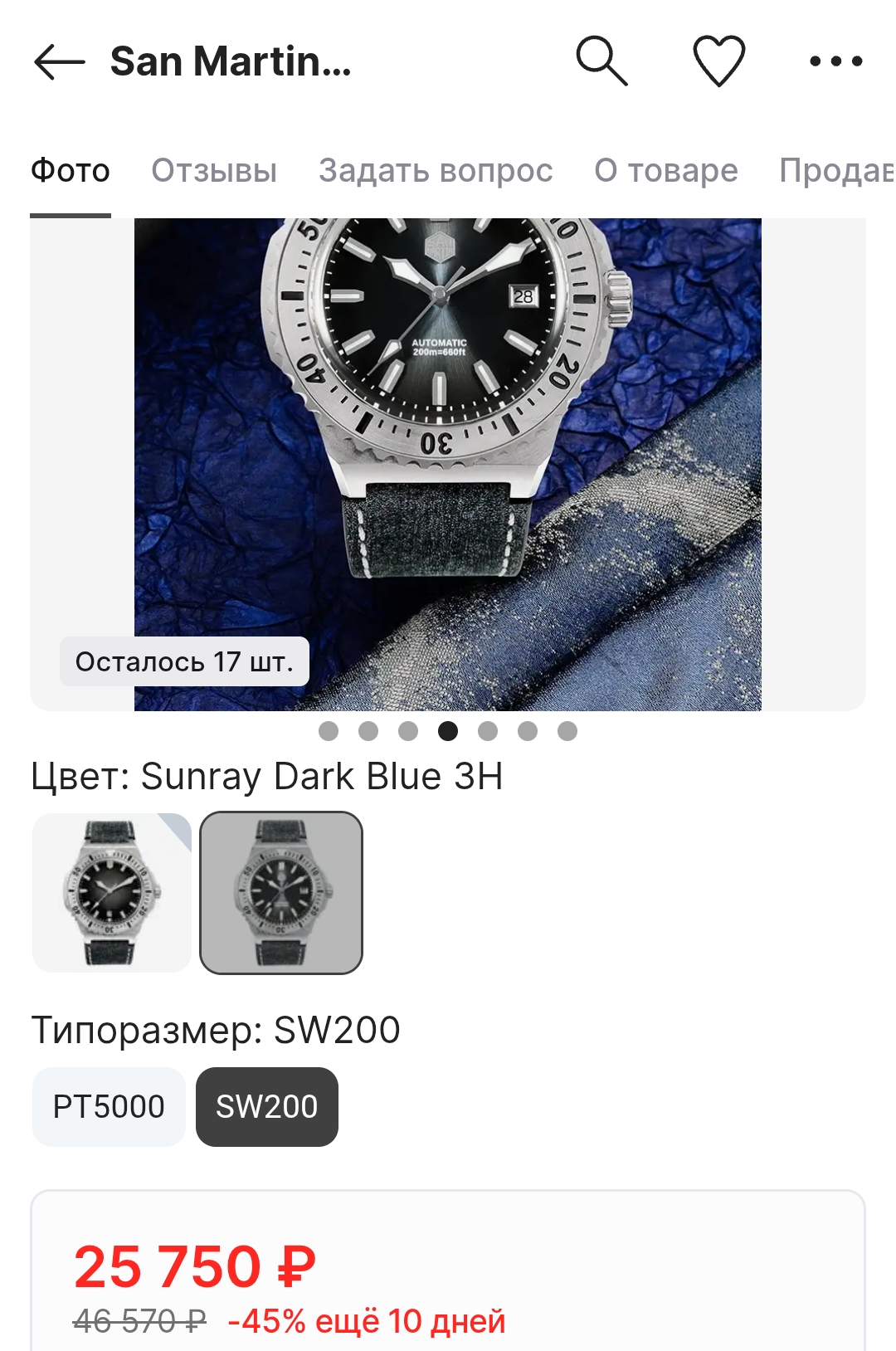Select the highlighted dark blue color thumbnail
The width and height of the screenshot is (896, 1351).
(x=281, y=893)
